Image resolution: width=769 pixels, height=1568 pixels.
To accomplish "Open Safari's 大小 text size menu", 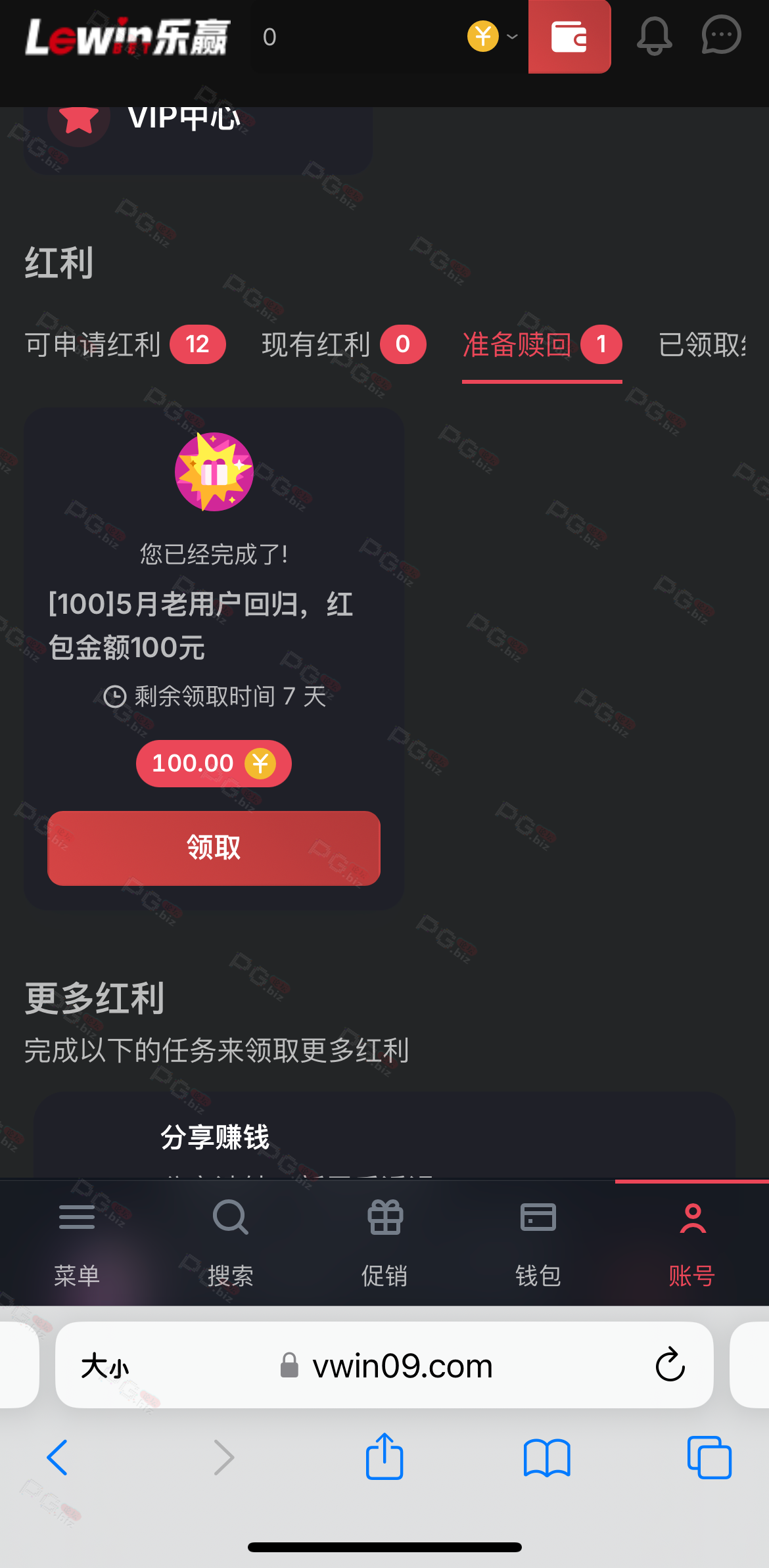I will click(x=105, y=1366).
